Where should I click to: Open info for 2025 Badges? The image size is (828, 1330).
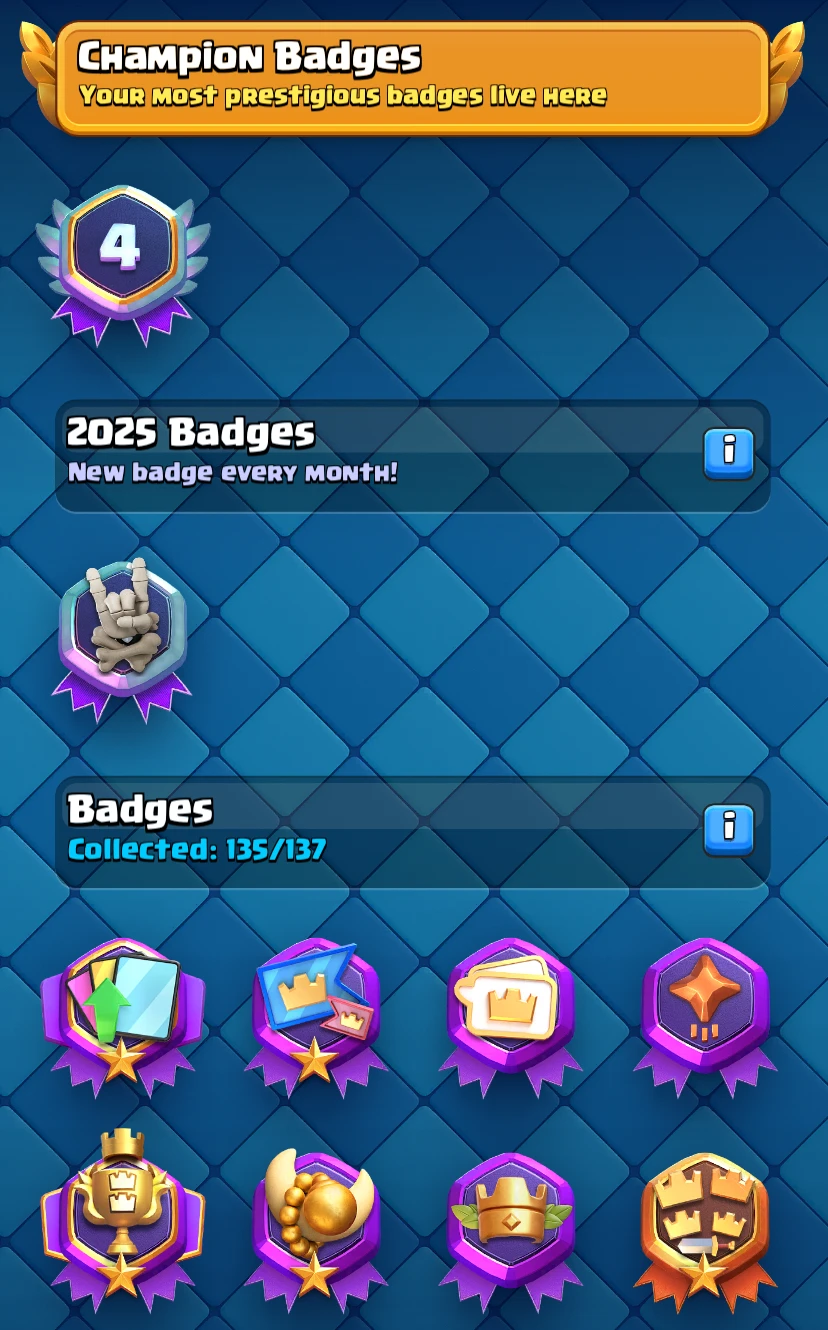click(x=728, y=454)
